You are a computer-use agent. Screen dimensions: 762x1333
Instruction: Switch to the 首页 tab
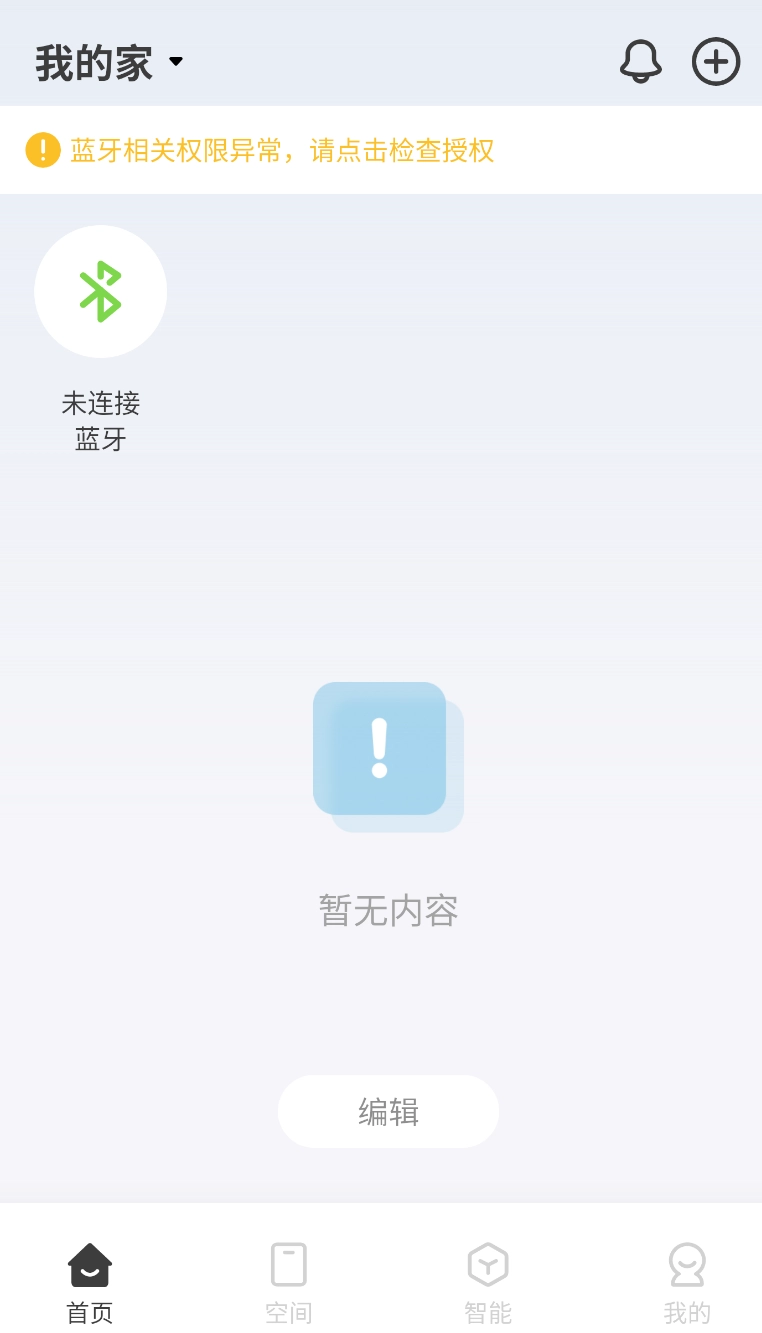90,1283
